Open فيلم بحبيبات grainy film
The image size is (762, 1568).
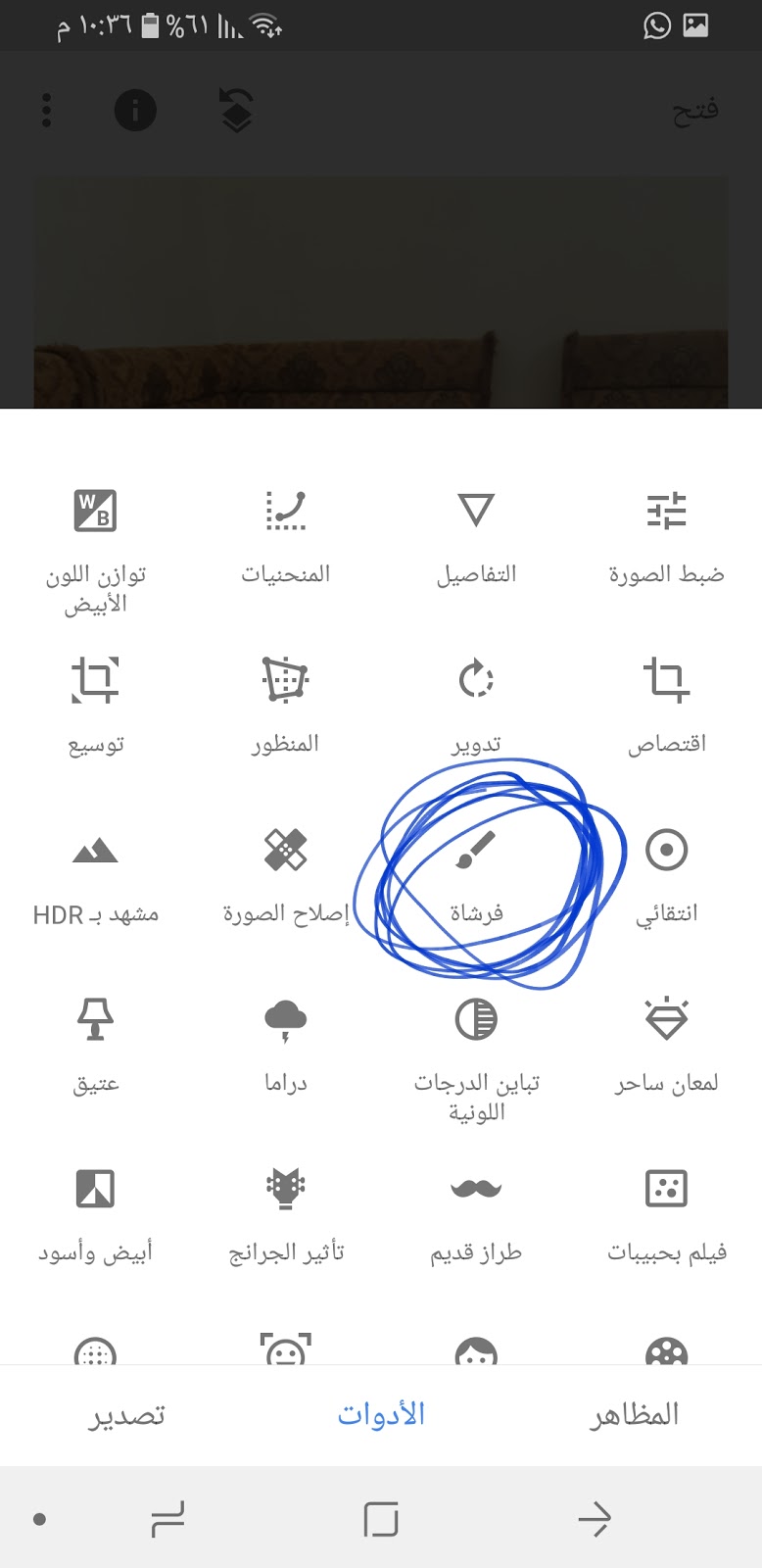666,1213
